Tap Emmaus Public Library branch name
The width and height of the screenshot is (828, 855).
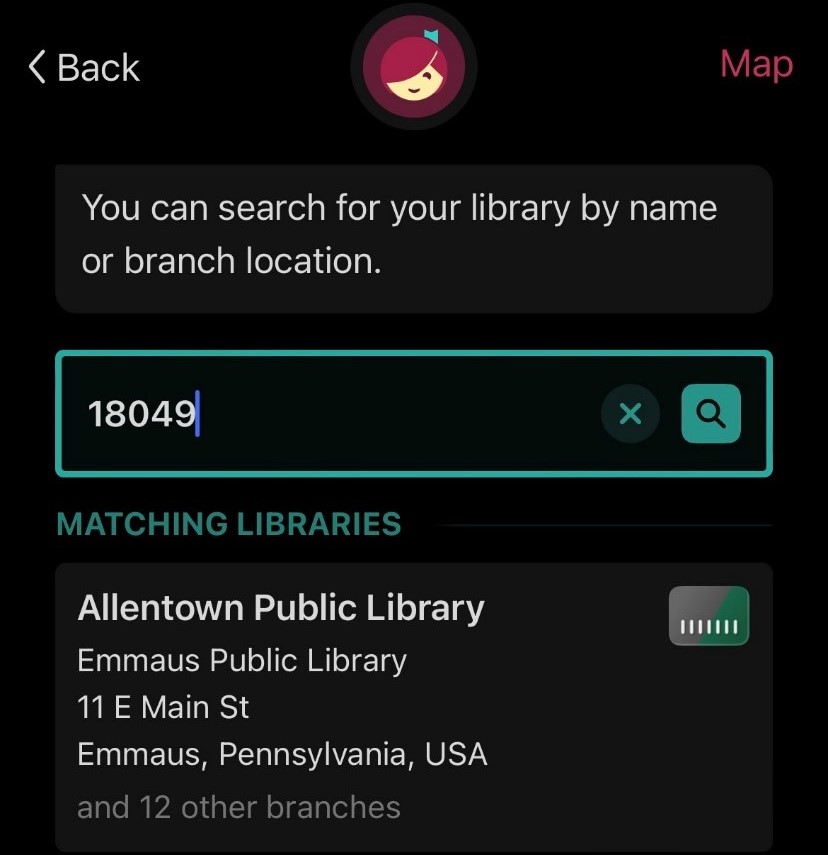242,660
